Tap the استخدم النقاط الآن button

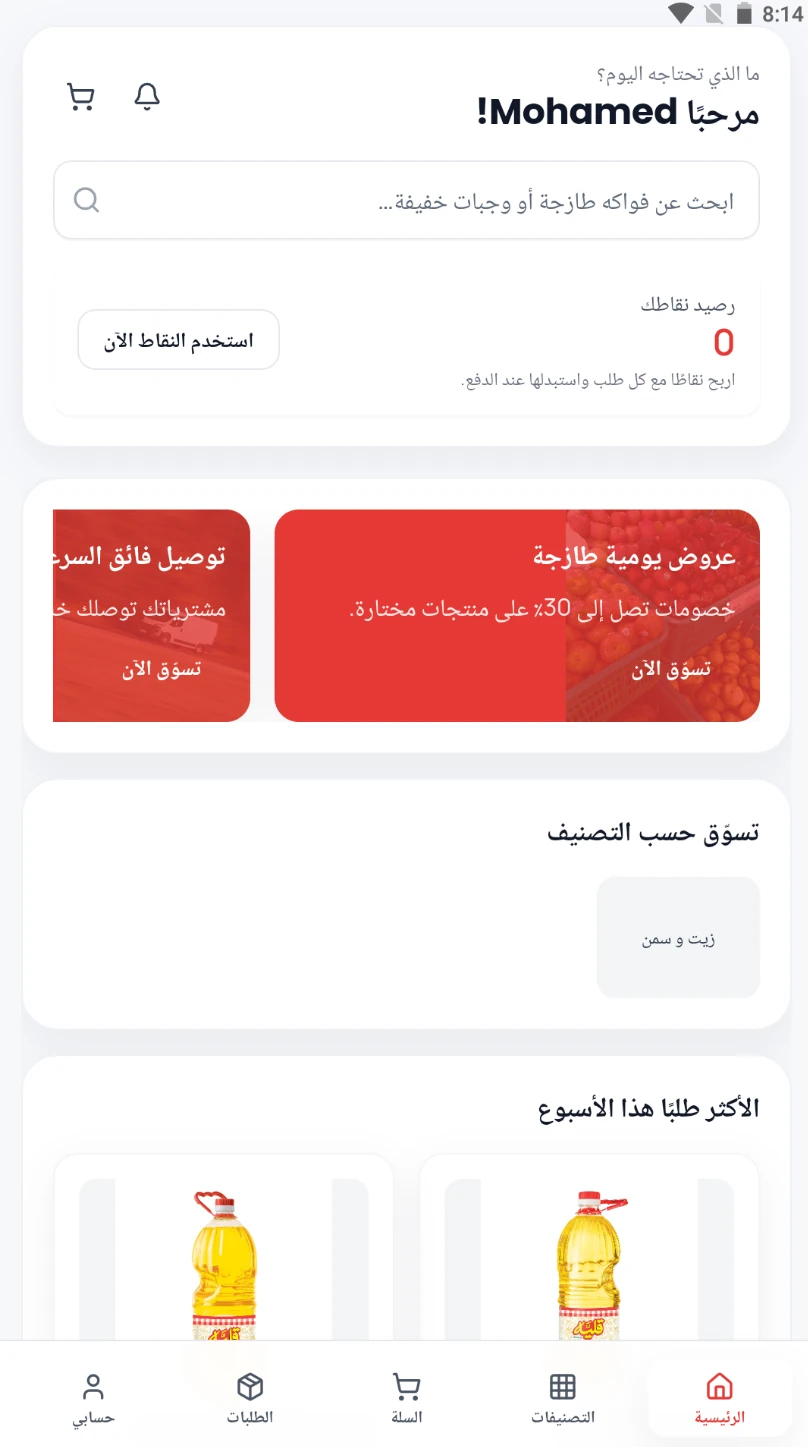[178, 340]
